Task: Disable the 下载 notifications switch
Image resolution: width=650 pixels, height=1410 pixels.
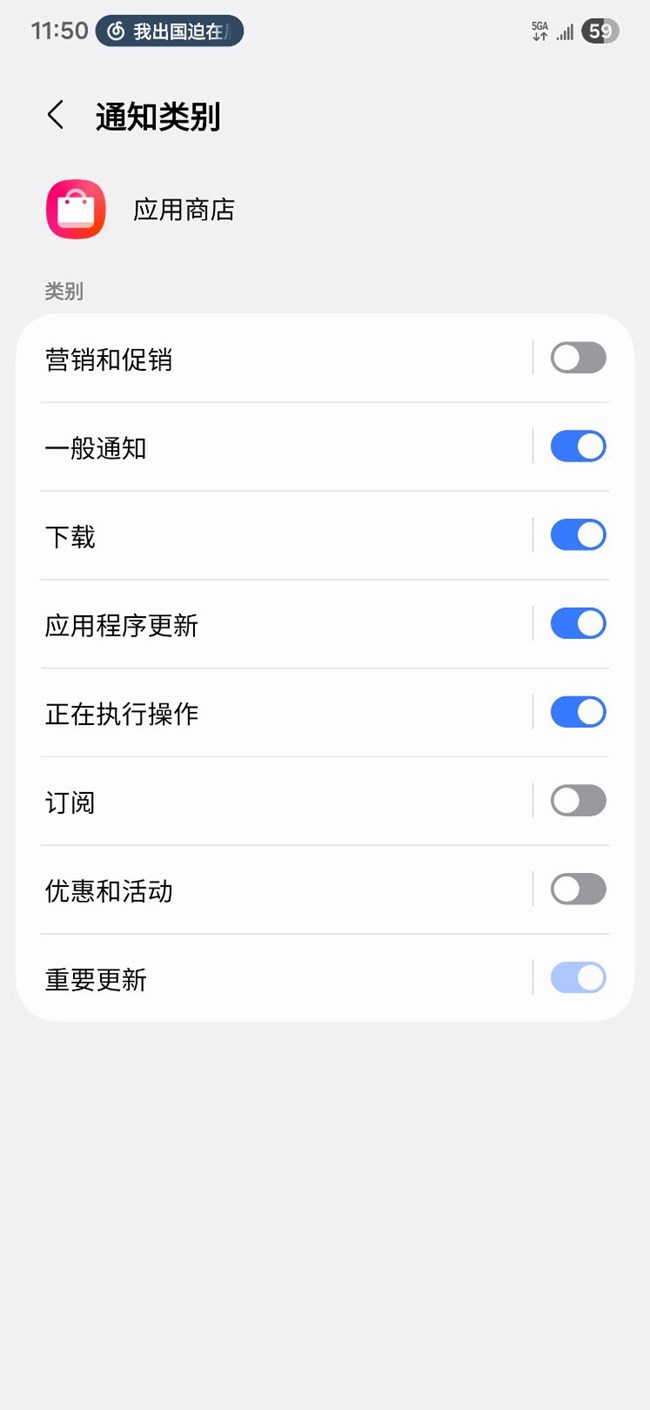Action: point(578,535)
